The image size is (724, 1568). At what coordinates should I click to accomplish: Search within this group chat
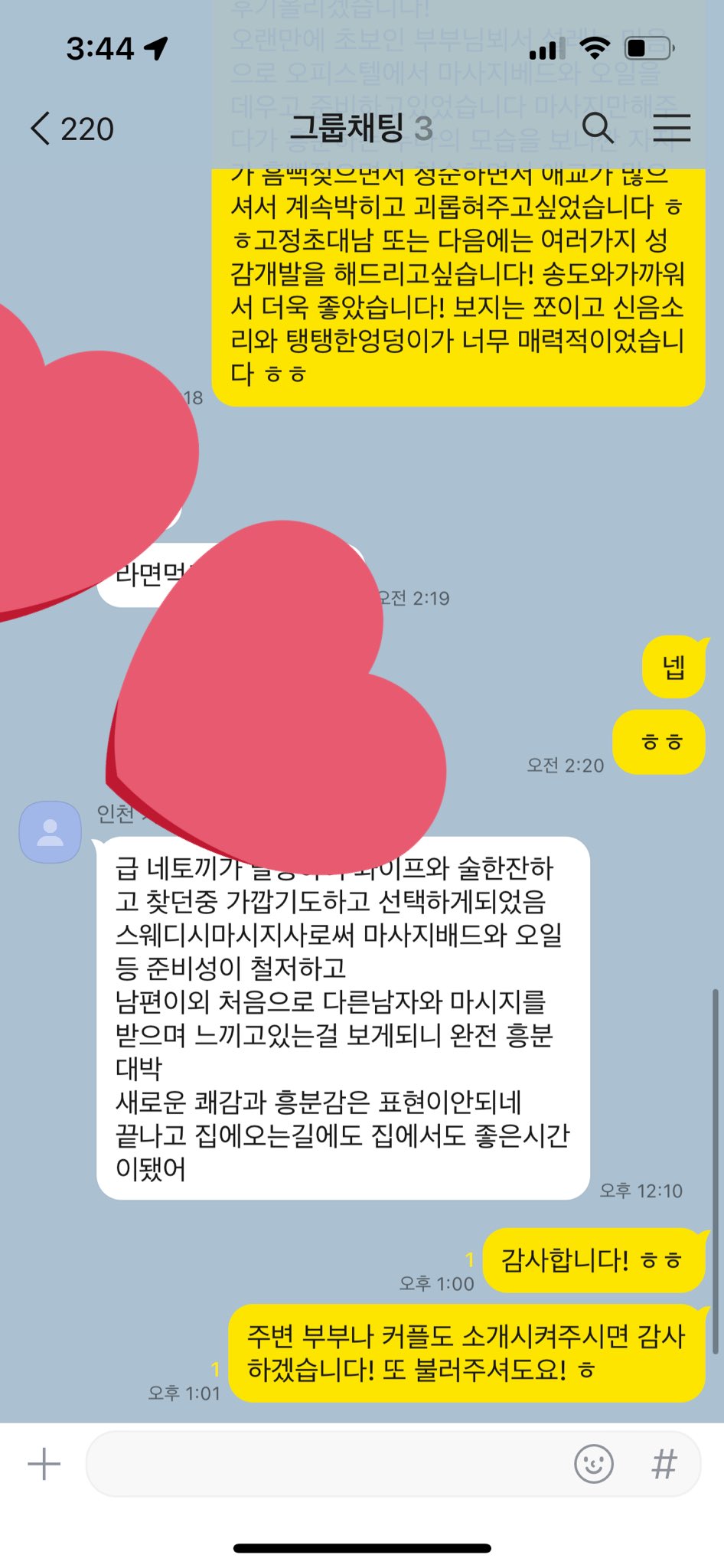click(x=597, y=128)
